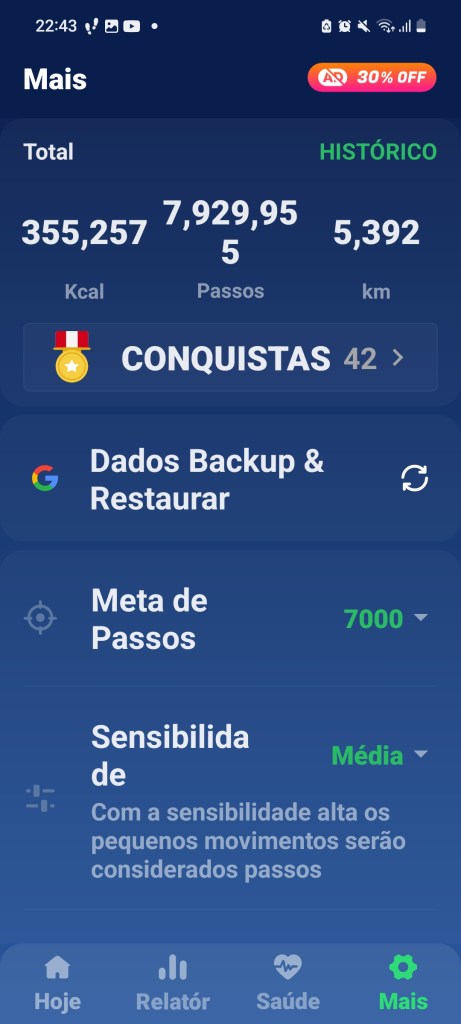The height and width of the screenshot is (1024, 461).
Task: Tap the sync icon for backup
Action: [415, 479]
